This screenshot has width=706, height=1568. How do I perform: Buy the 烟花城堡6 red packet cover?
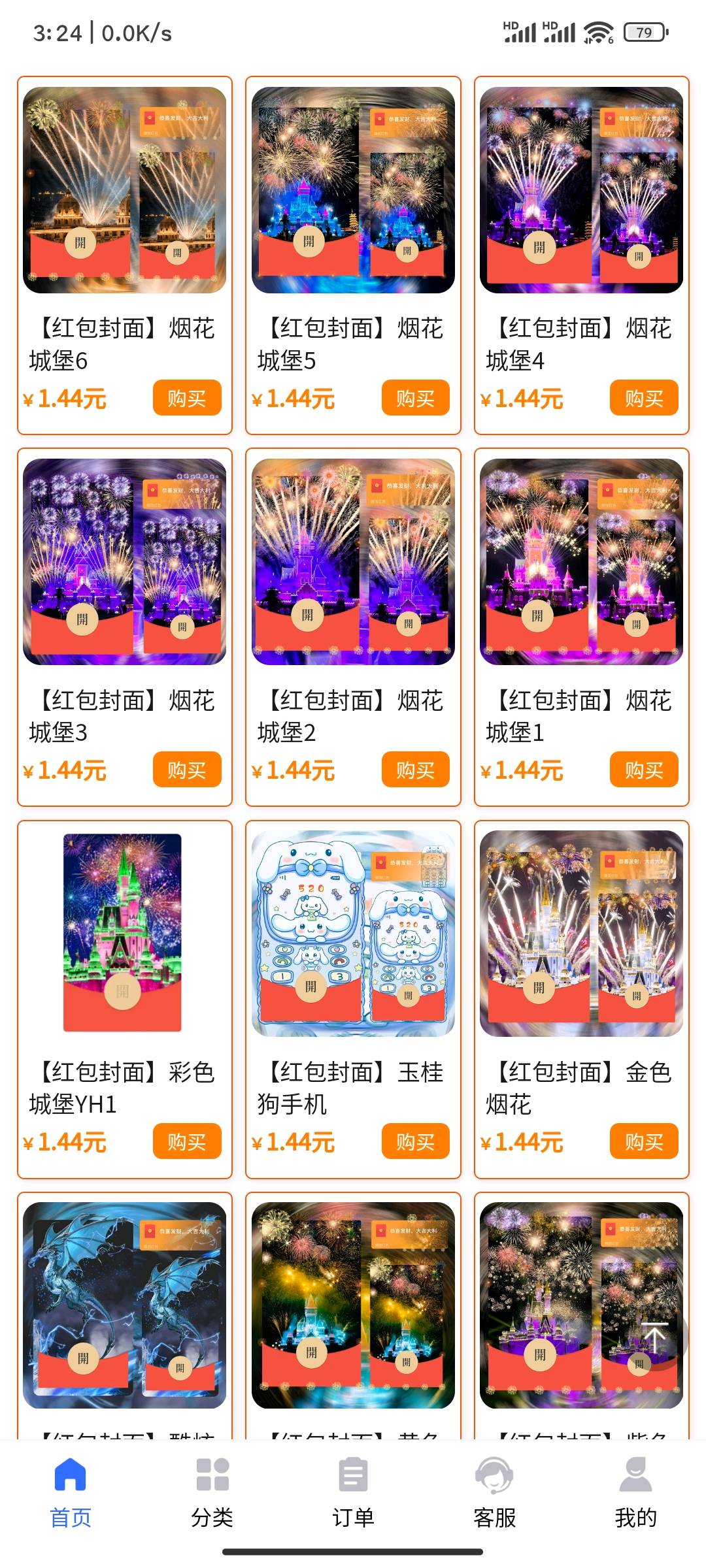[x=187, y=398]
